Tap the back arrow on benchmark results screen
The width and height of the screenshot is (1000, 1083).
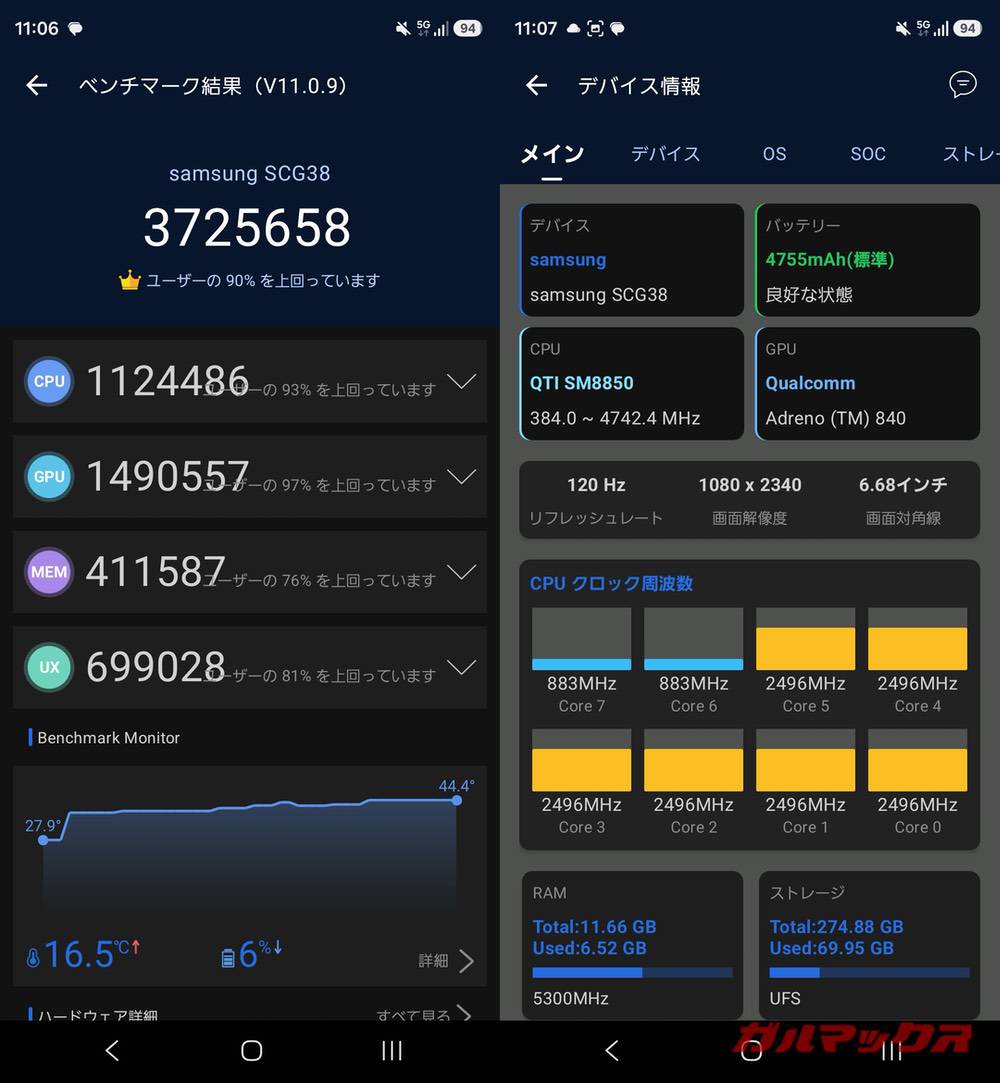[x=36, y=85]
